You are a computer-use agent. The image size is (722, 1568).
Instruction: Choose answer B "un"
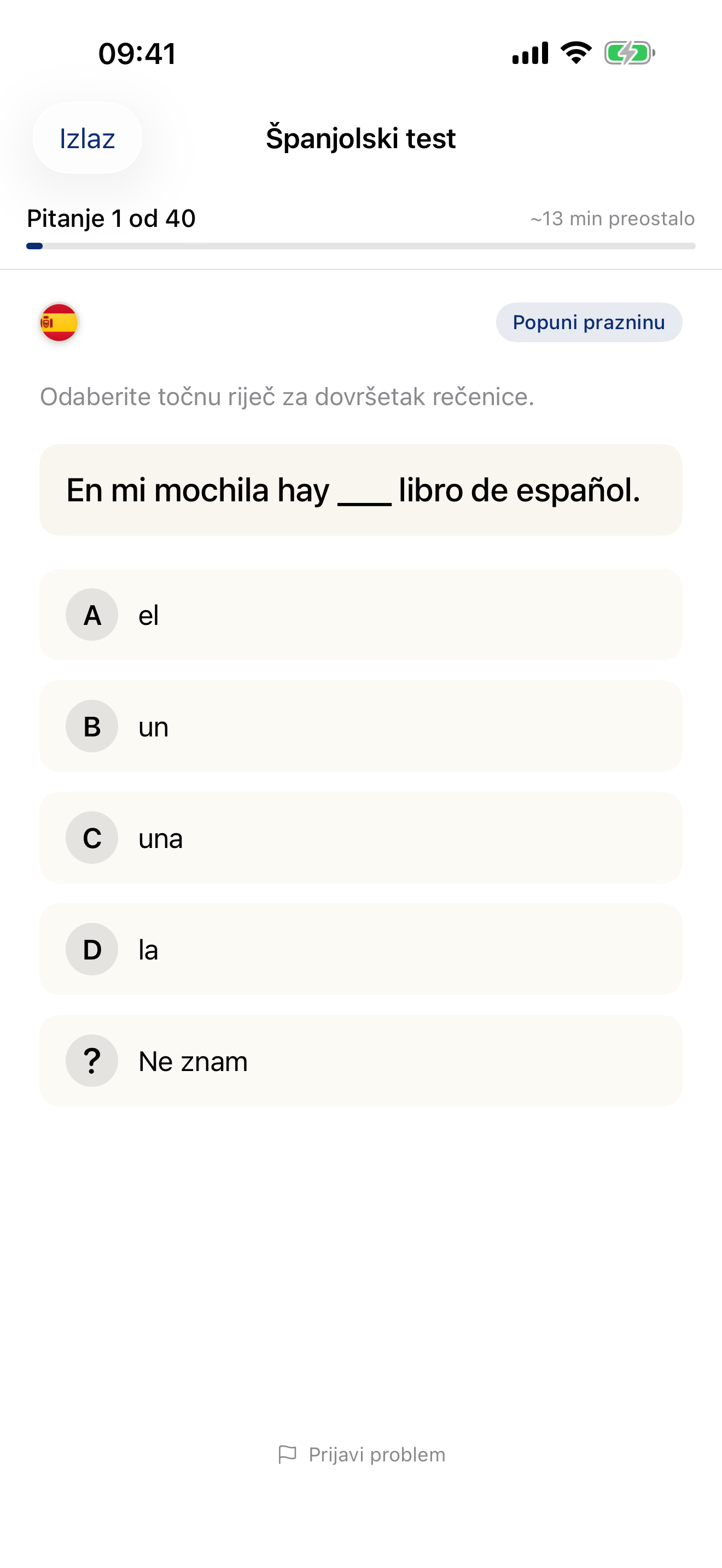click(x=360, y=726)
